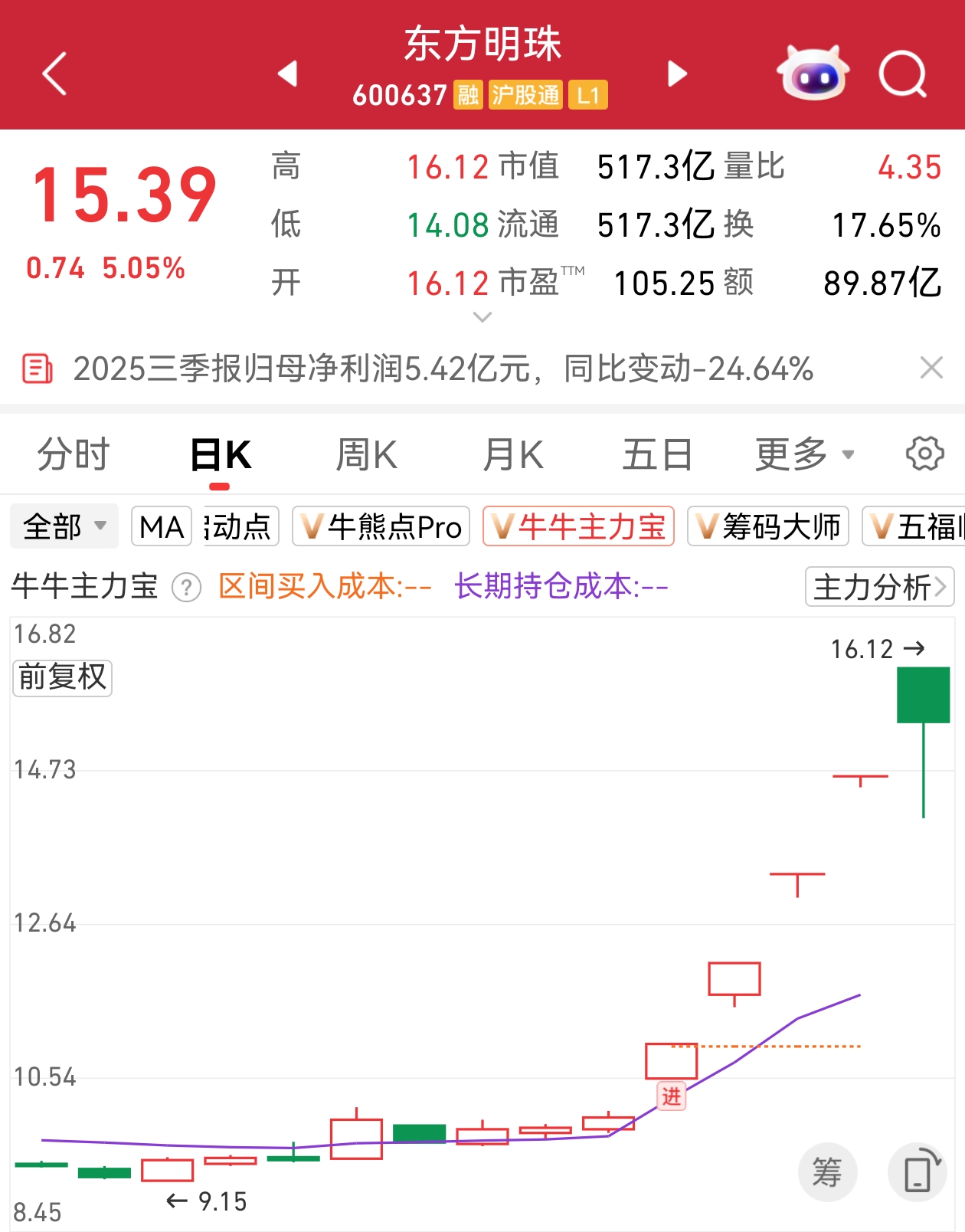Expand more quote details chevron
965x1232 pixels.
[483, 317]
